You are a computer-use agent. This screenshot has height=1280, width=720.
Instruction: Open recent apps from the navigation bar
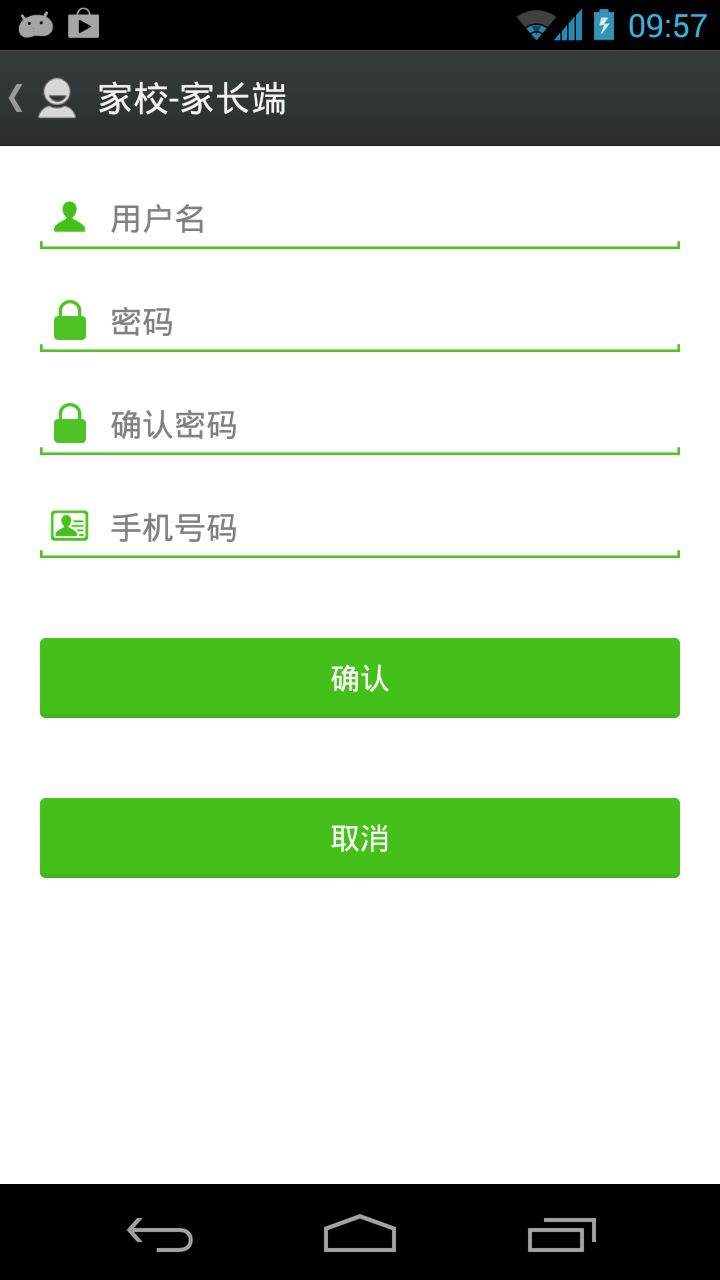[560, 1236]
